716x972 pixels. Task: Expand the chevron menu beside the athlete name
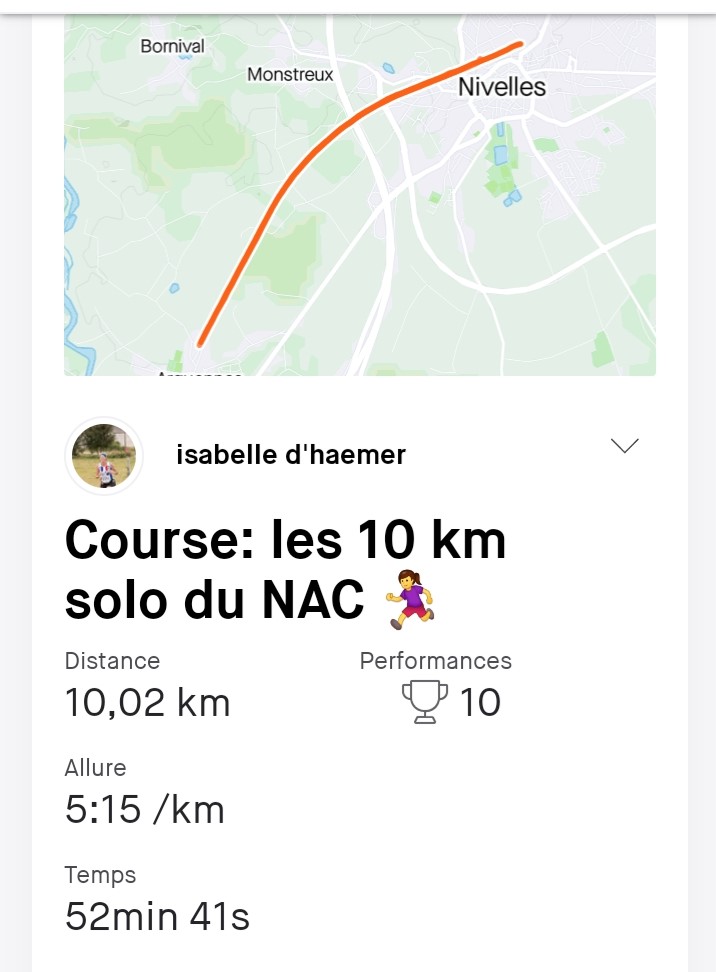coord(624,446)
